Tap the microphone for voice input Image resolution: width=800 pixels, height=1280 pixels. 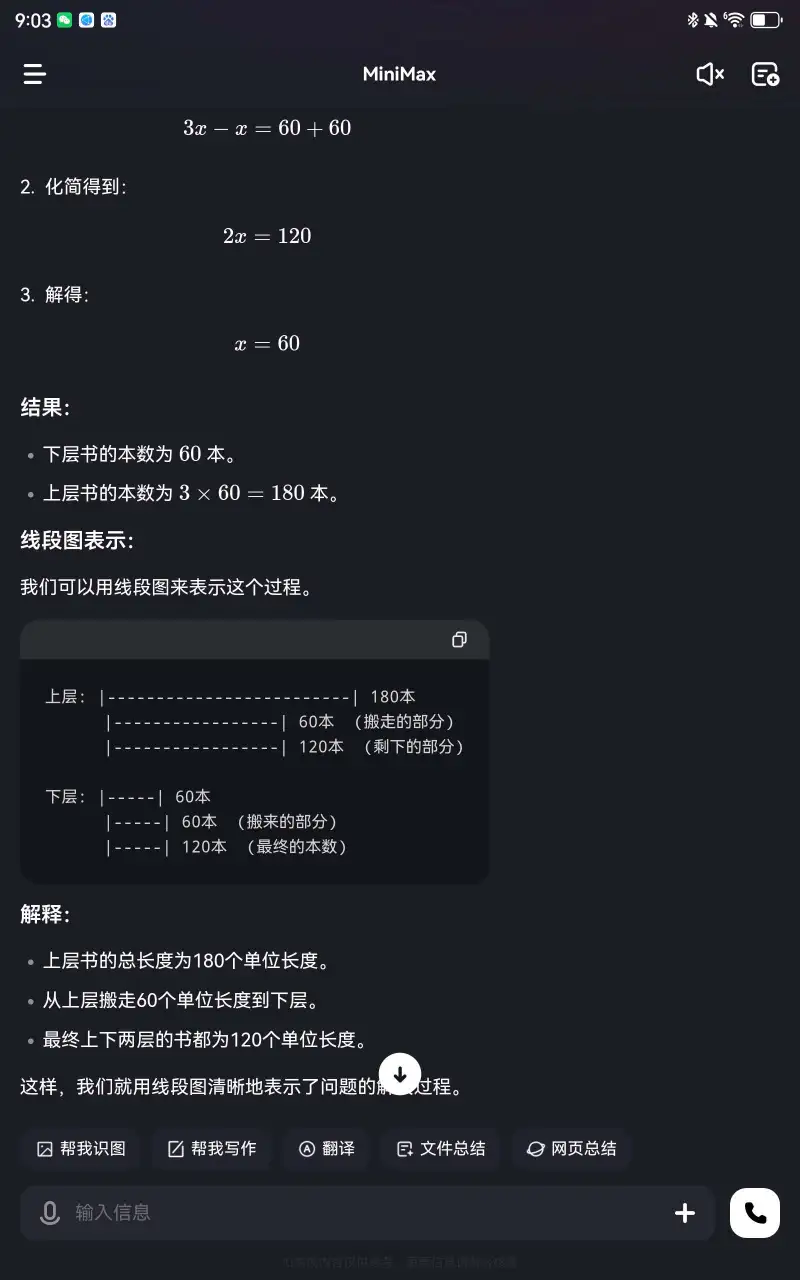point(49,1213)
